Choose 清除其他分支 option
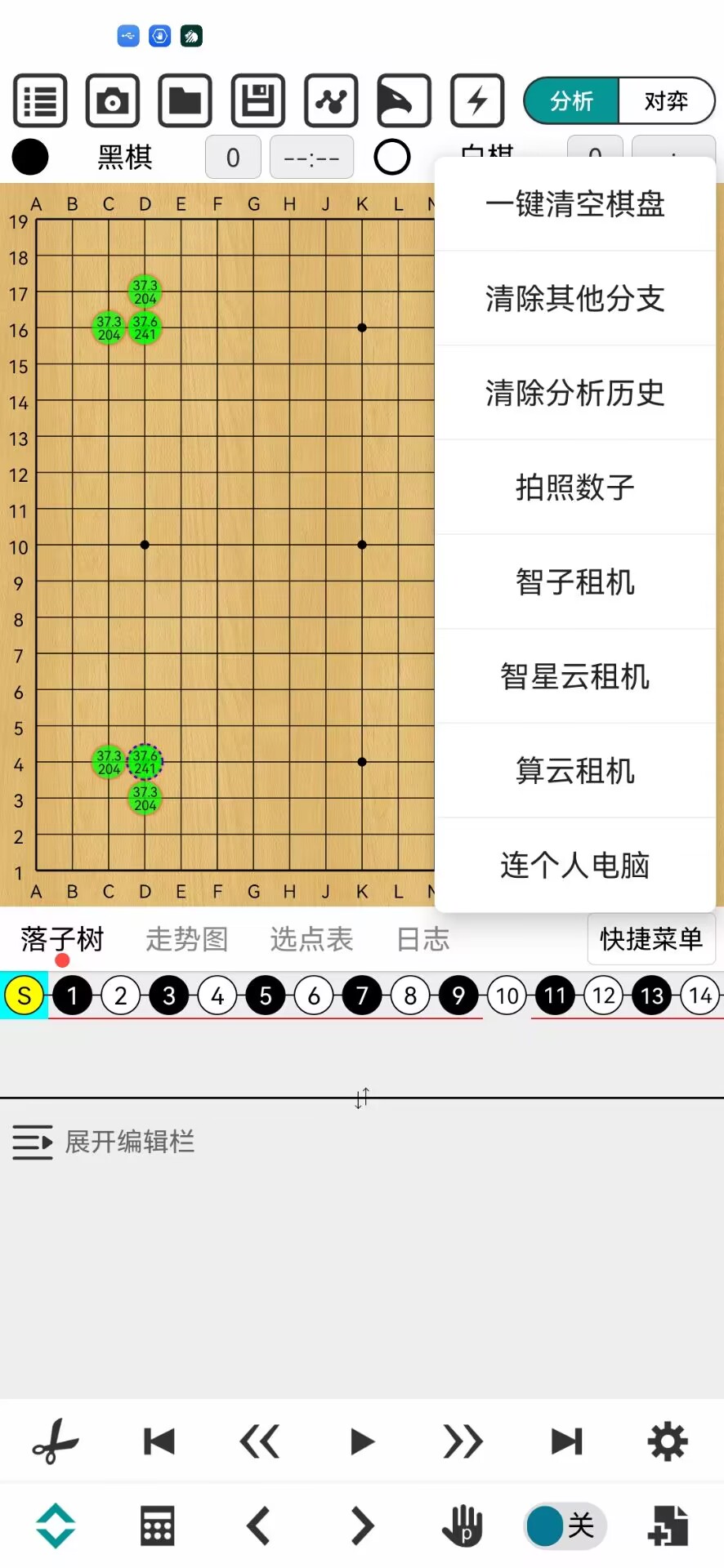The height and width of the screenshot is (1568, 724). point(574,298)
